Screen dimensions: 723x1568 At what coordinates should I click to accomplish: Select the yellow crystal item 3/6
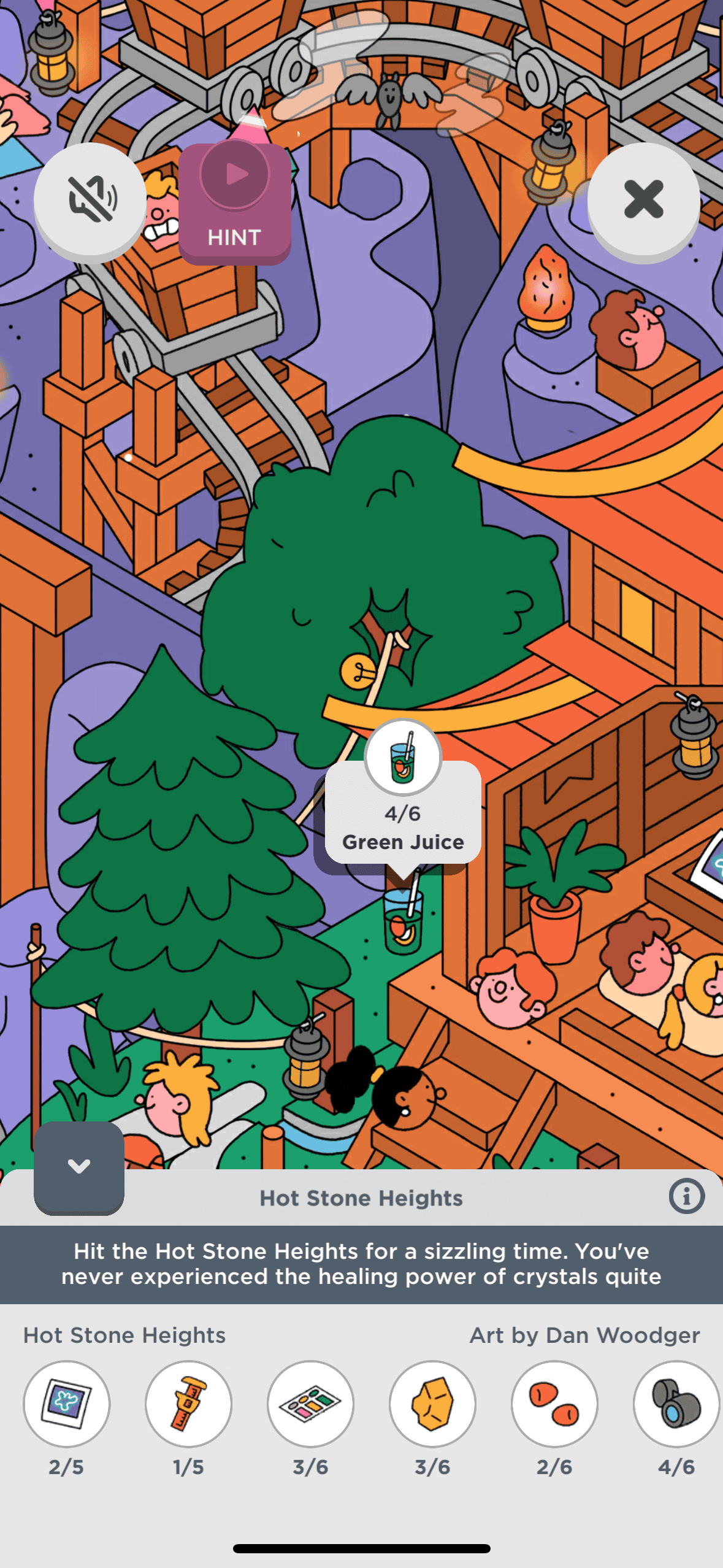click(432, 1404)
